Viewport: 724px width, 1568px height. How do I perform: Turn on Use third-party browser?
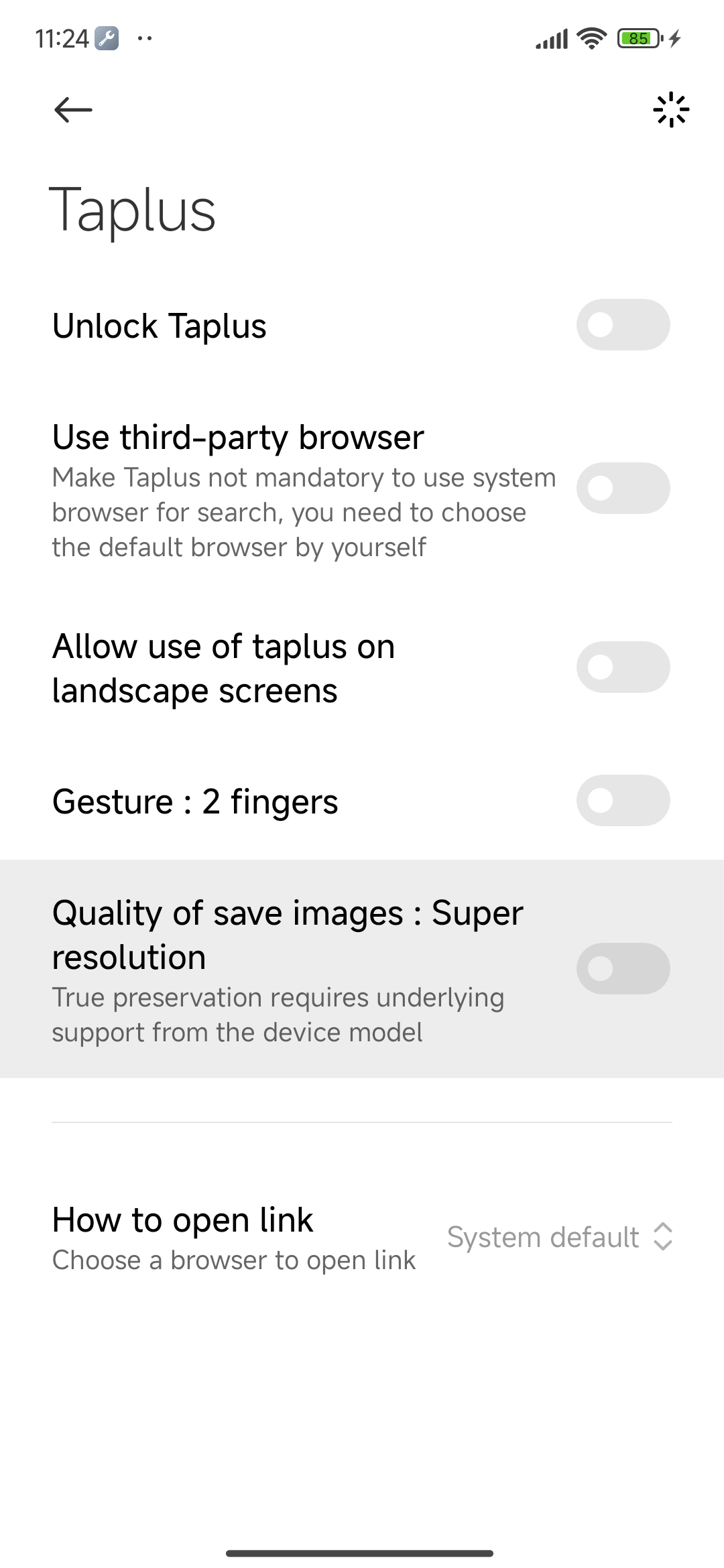[x=623, y=488]
